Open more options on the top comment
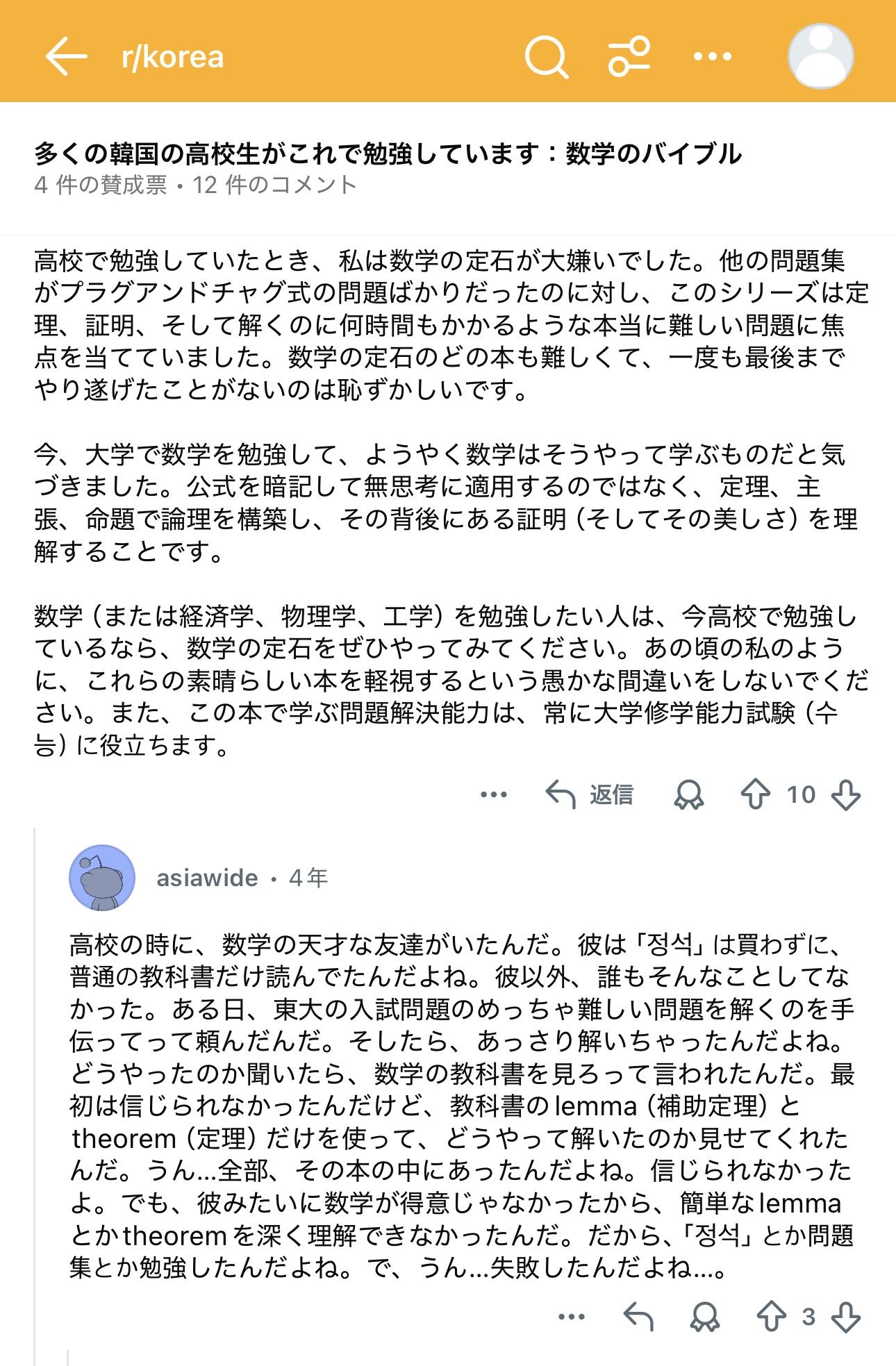896x1366 pixels. tap(494, 794)
